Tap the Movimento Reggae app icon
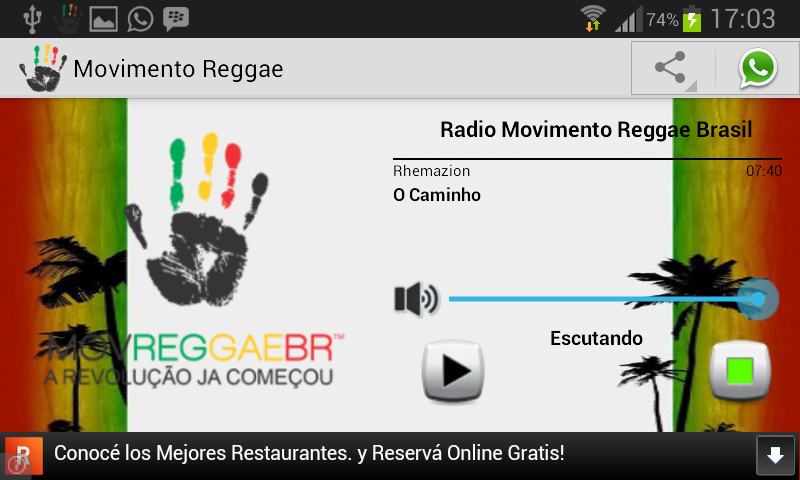Screen dimensions: 800x480 coord(40,69)
